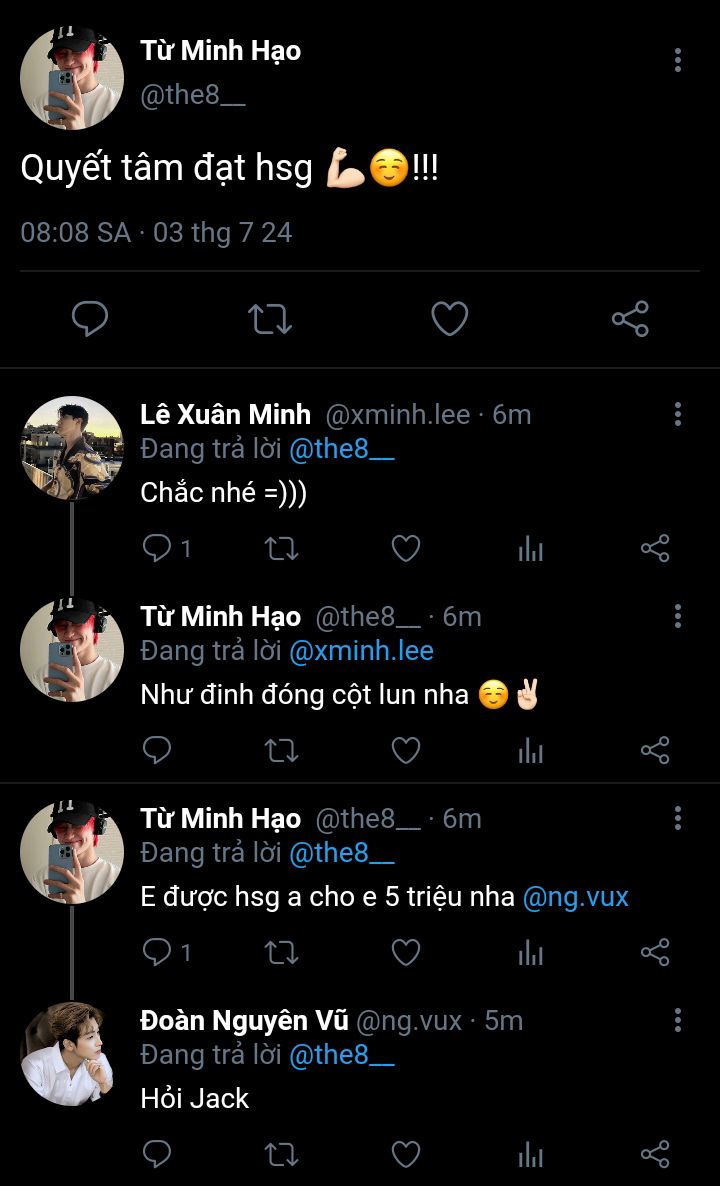Share the "Quyết tâm đạt hsg" tweet
This screenshot has width=720, height=1186.
point(630,320)
